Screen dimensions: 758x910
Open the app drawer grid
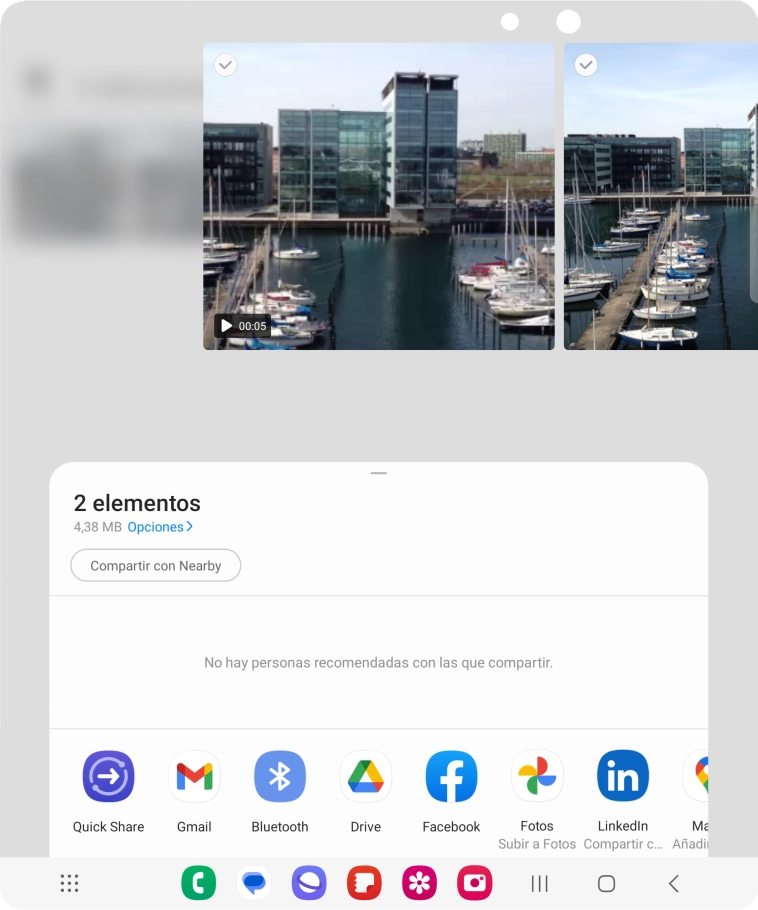[x=69, y=883]
